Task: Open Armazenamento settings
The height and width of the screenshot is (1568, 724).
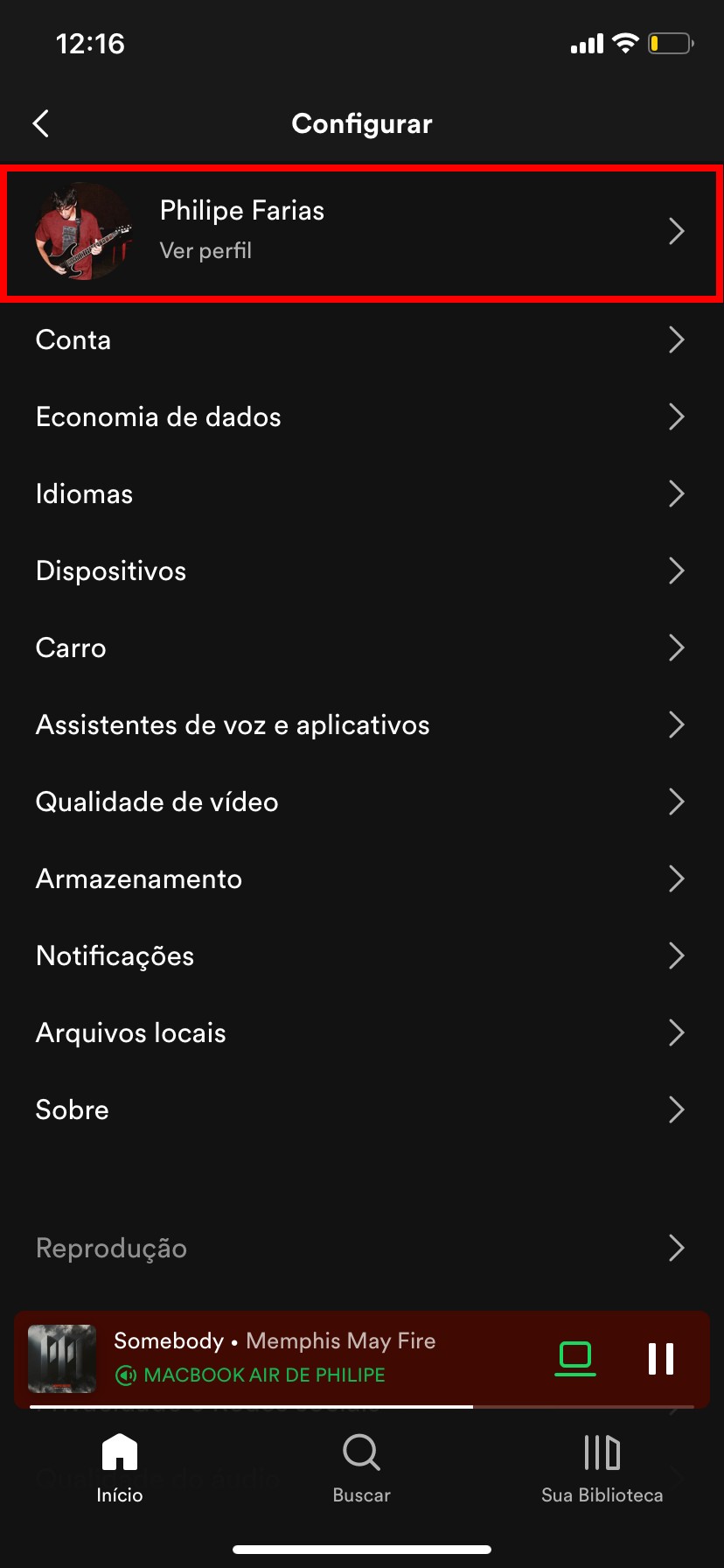Action: tap(361, 878)
